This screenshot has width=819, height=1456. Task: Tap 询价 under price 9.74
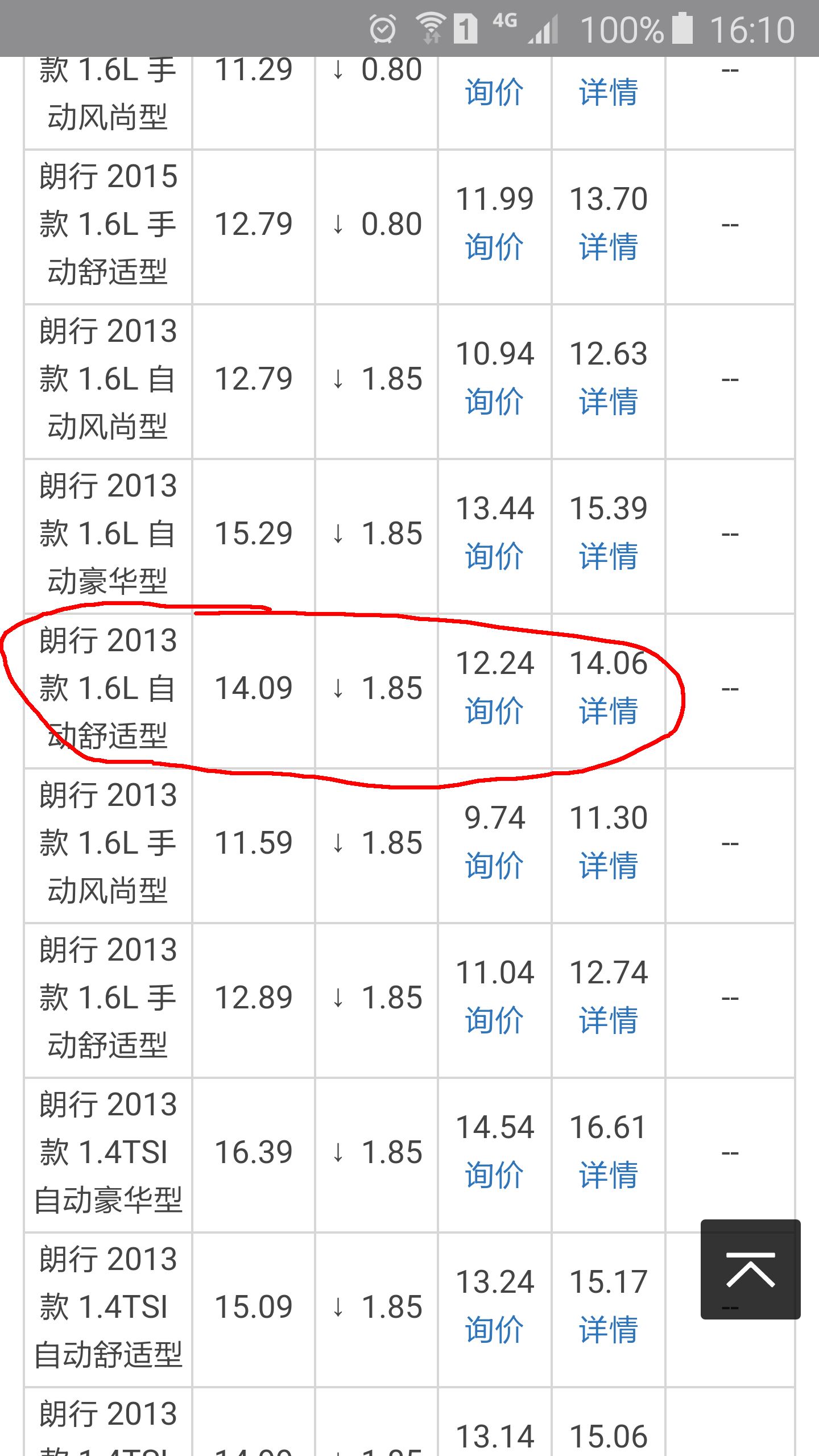point(494,866)
